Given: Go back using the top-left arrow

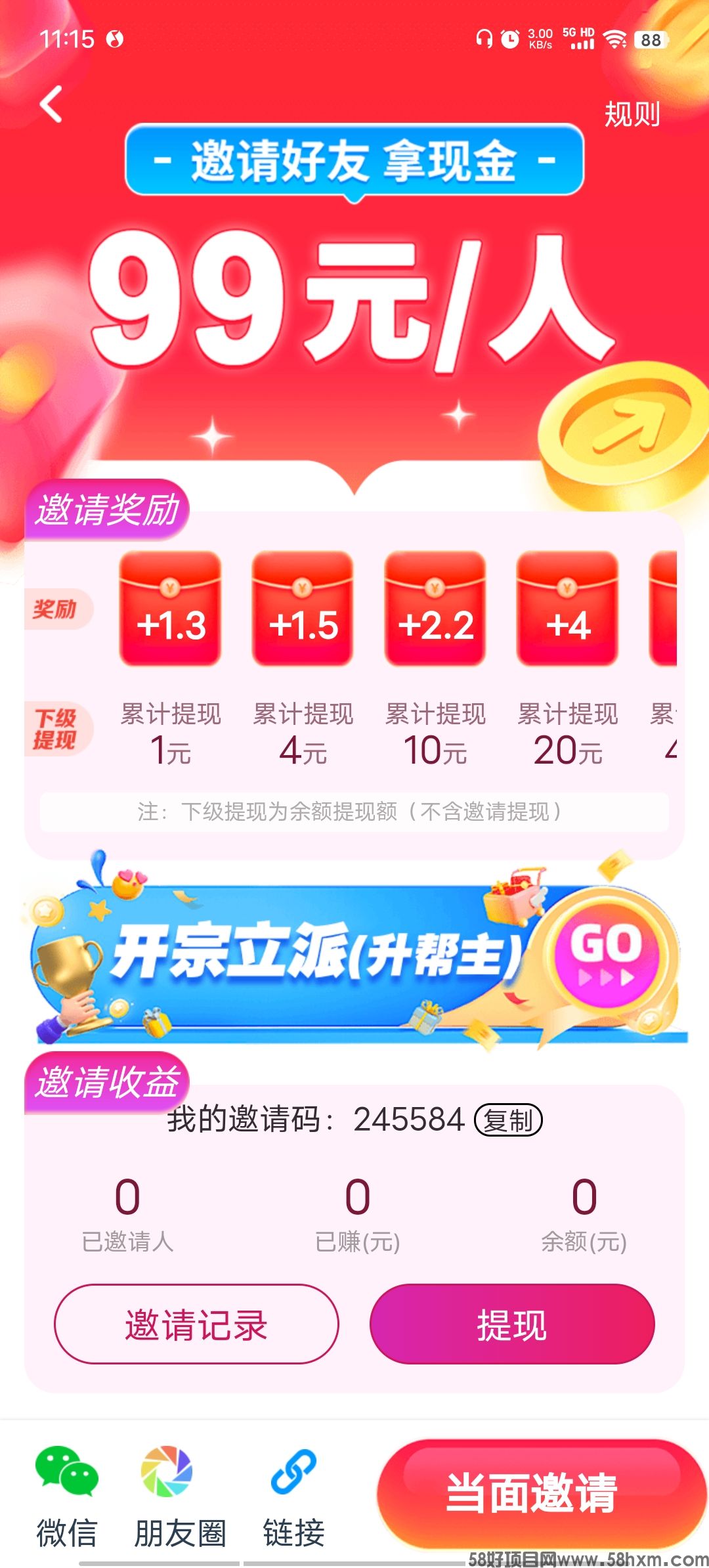Looking at the screenshot, I should pos(51,104).
